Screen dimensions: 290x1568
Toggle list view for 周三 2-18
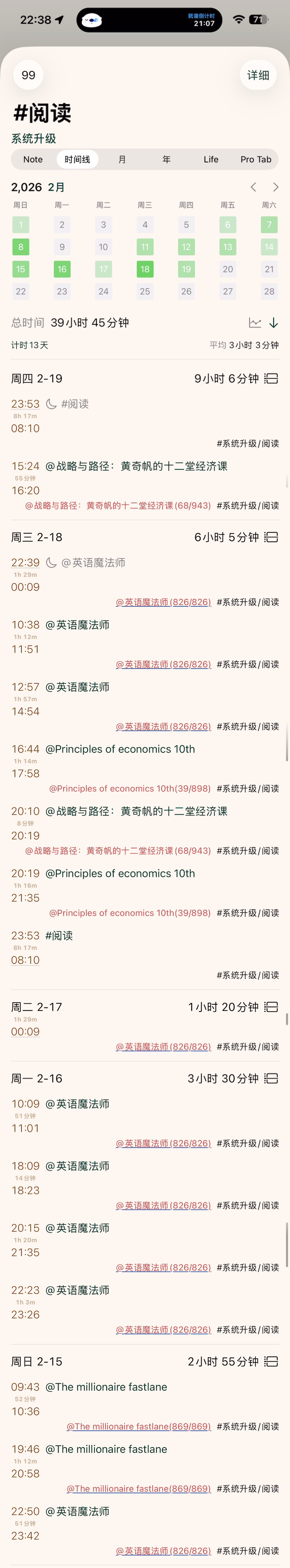tap(271, 538)
